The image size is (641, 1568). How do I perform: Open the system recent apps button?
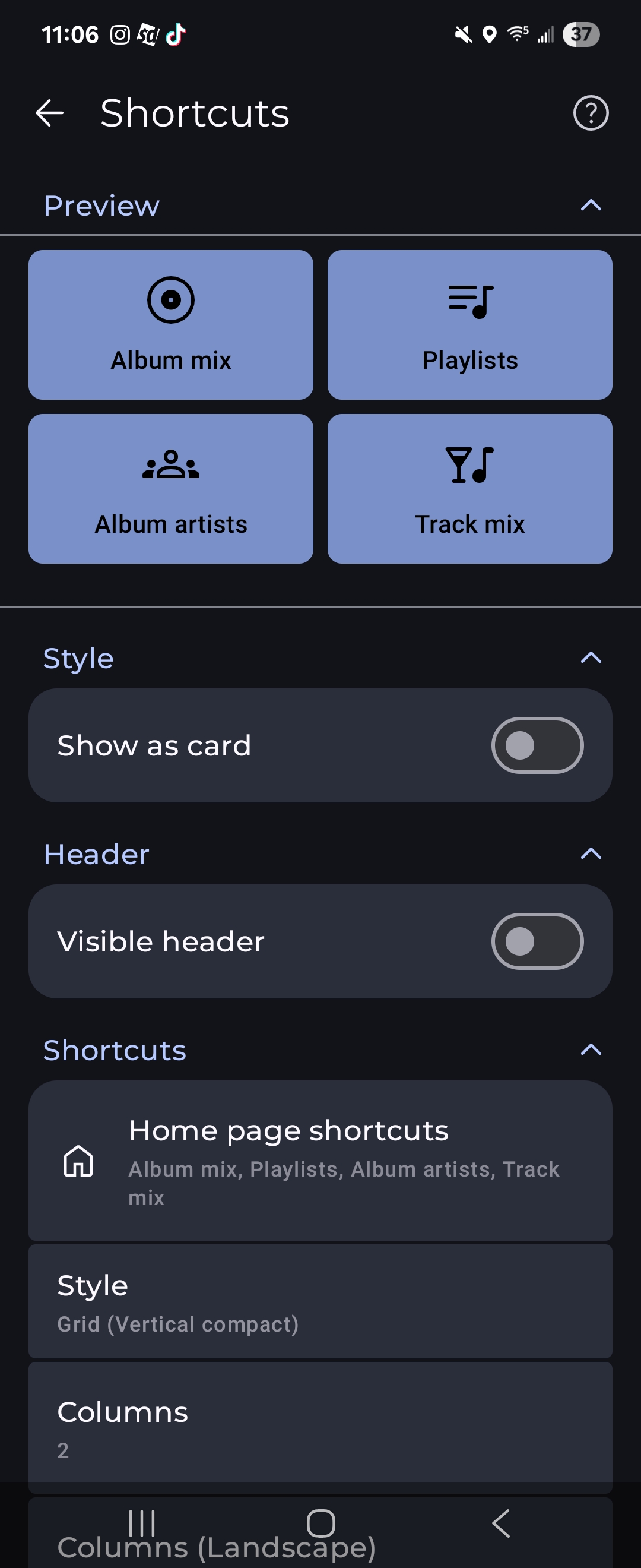click(142, 1523)
